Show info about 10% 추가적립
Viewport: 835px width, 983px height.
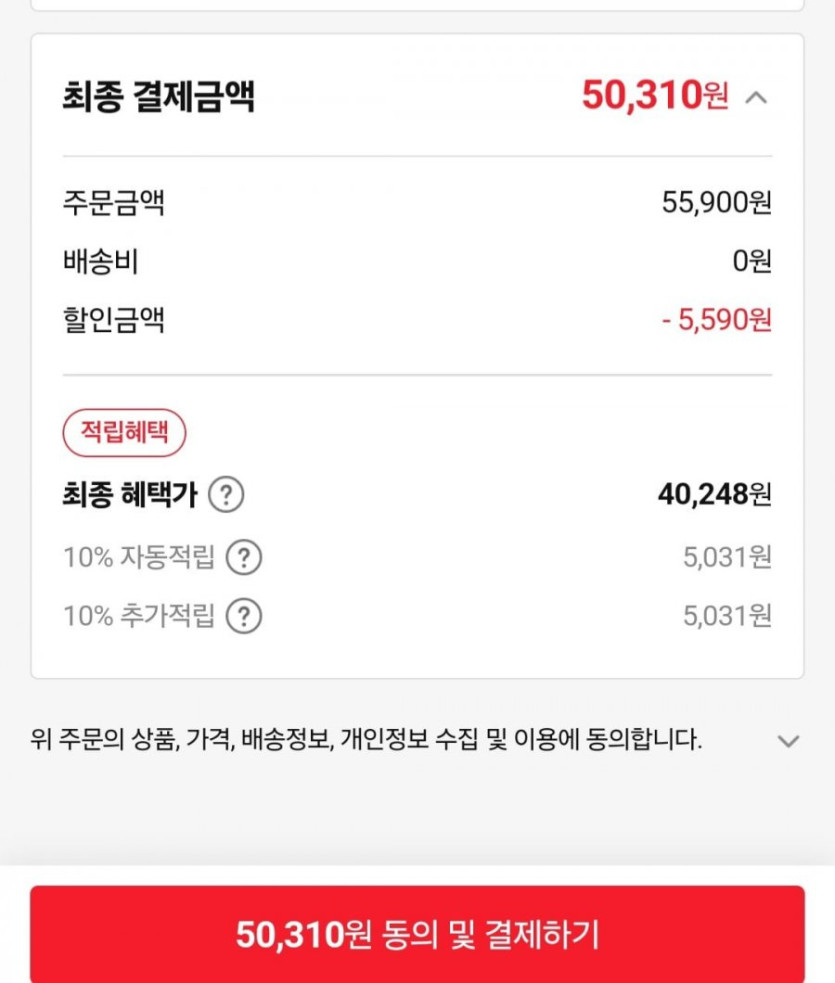pyautogui.click(x=244, y=616)
